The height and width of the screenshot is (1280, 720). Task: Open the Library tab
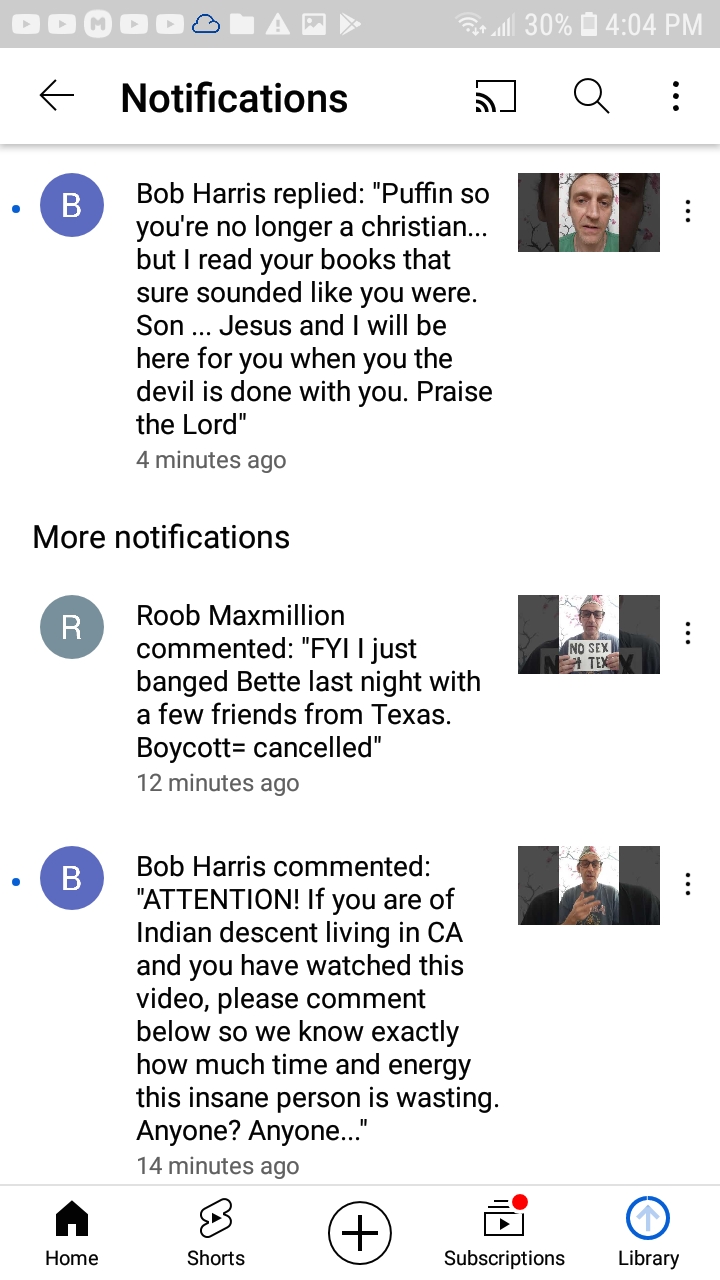pos(648,1234)
